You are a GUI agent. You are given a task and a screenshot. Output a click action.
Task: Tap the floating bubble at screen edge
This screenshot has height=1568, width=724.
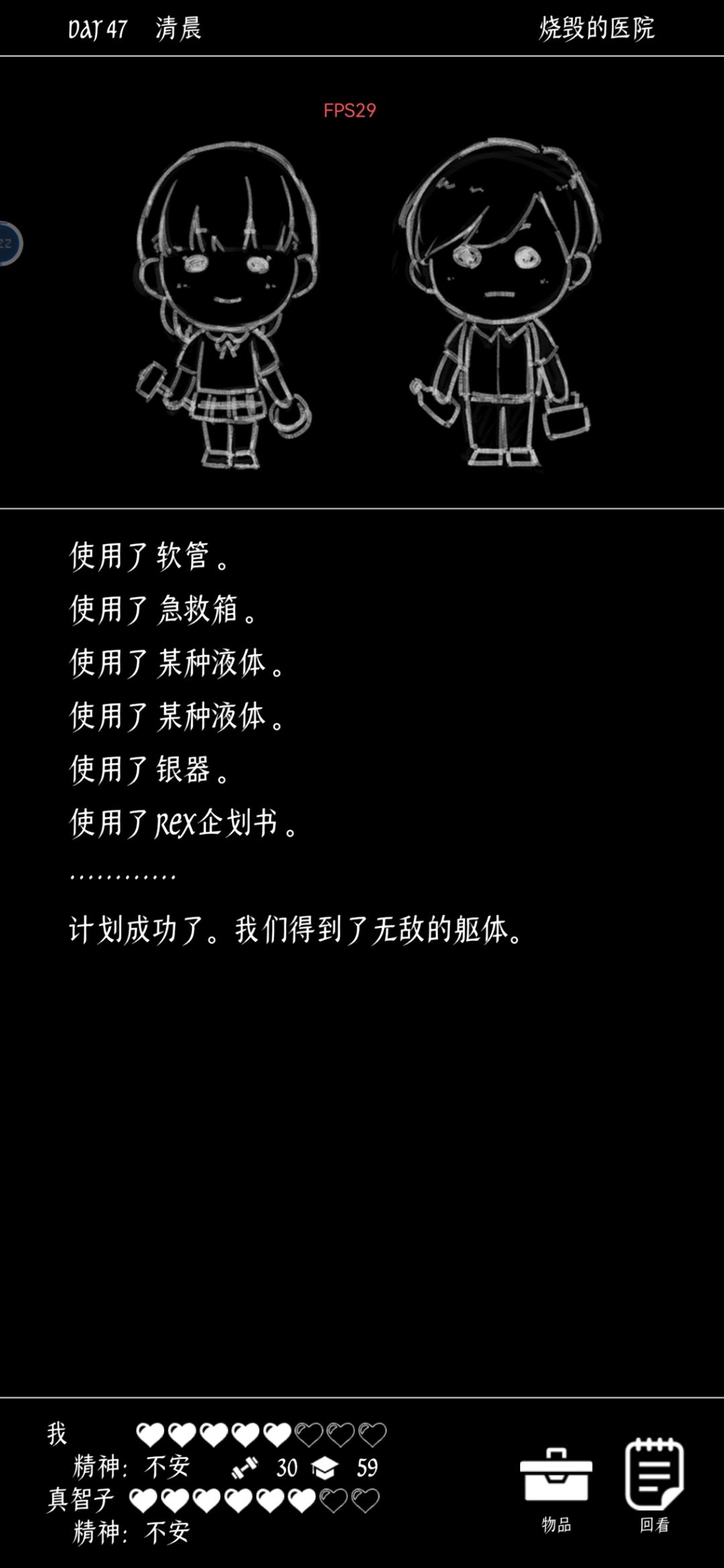9,243
